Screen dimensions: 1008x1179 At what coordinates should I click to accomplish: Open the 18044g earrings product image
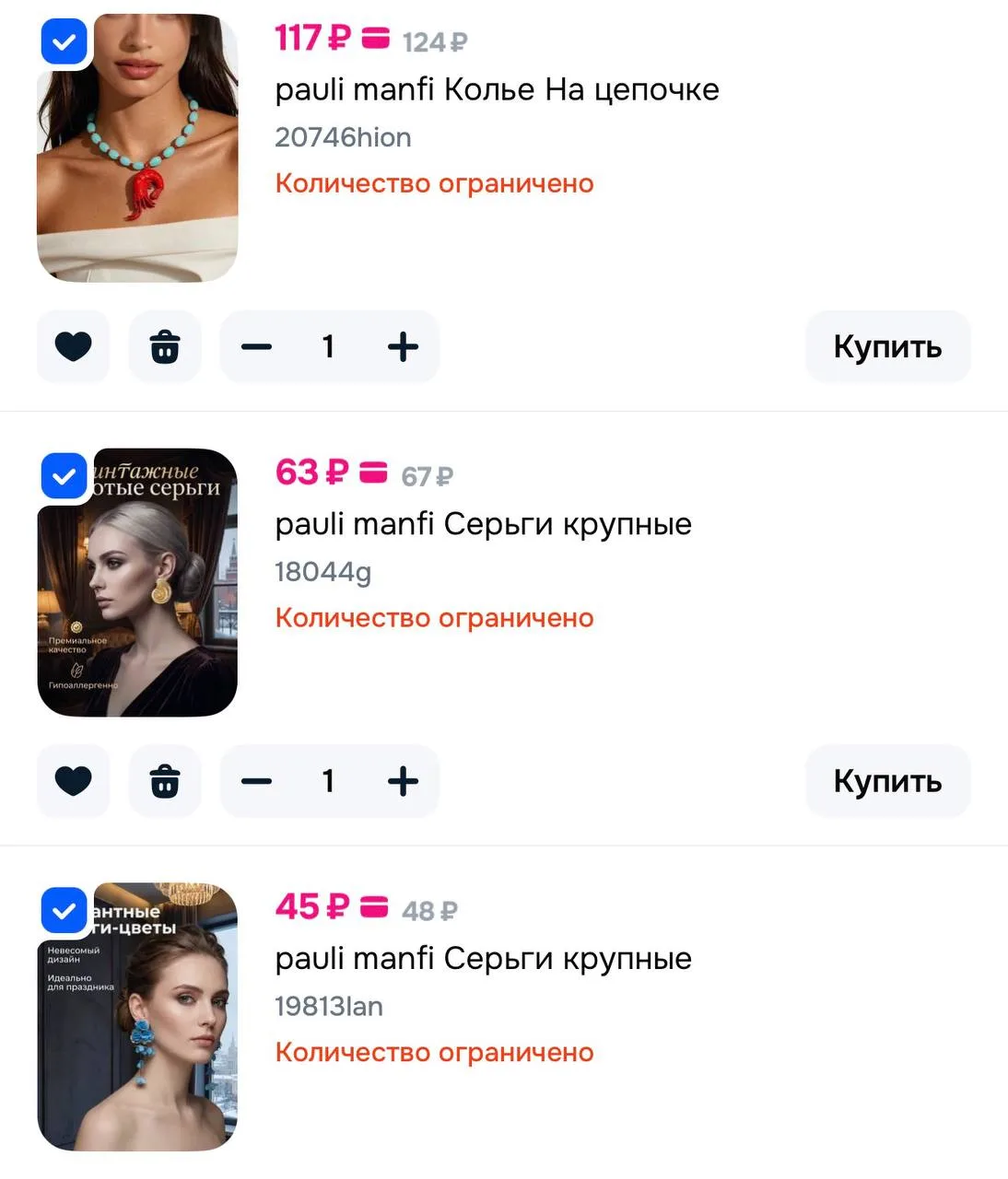coord(137,582)
